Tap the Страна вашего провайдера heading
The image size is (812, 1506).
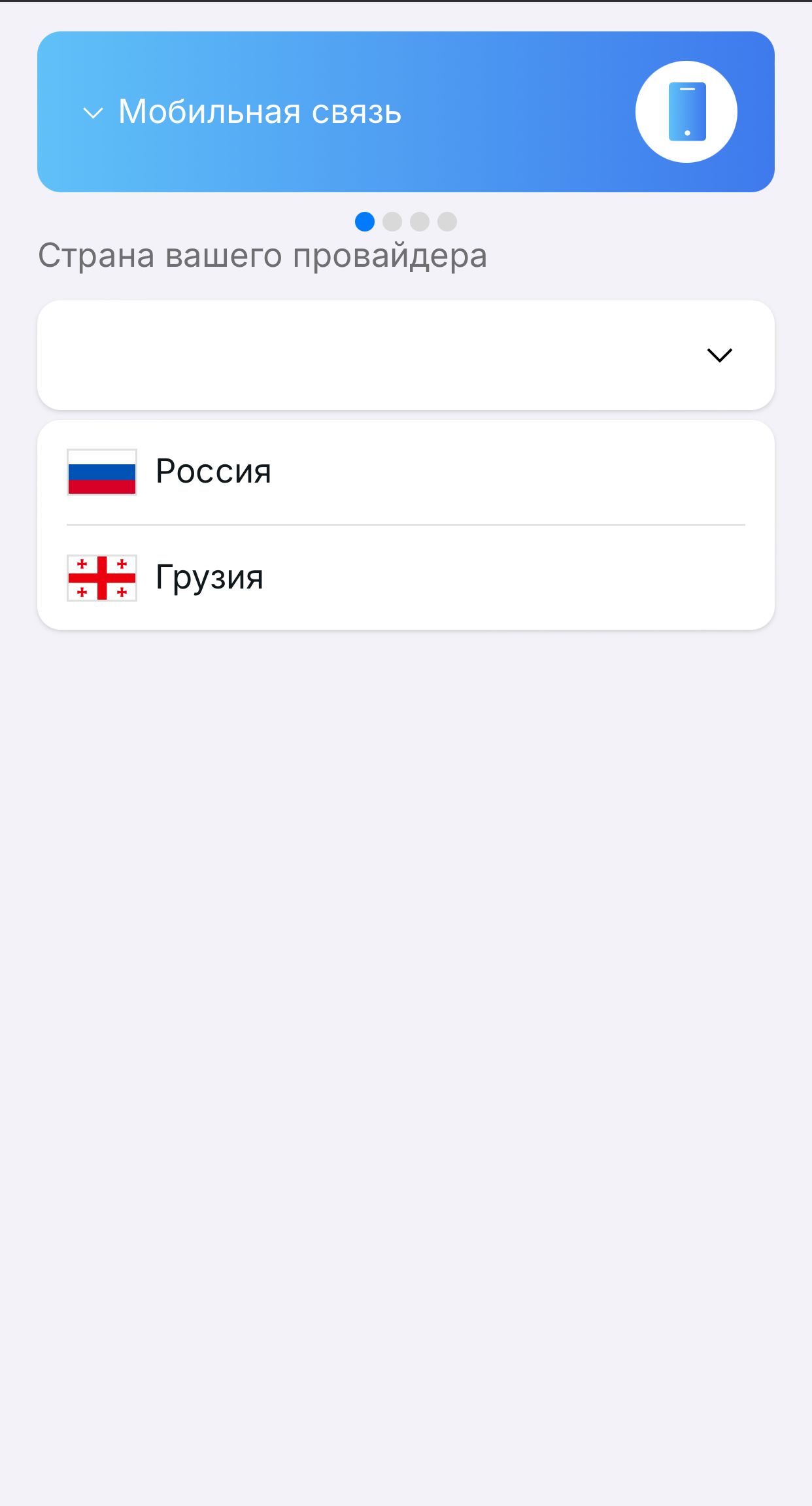point(262,256)
